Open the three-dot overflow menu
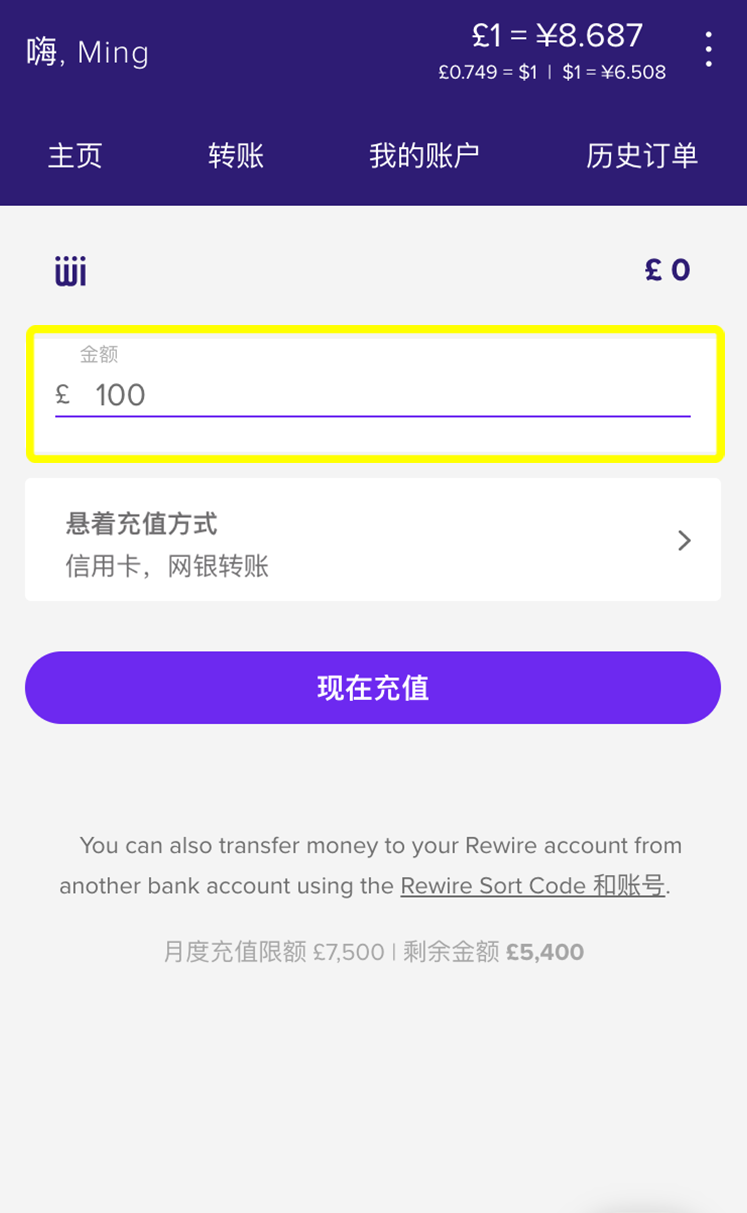The width and height of the screenshot is (747, 1213). [708, 49]
